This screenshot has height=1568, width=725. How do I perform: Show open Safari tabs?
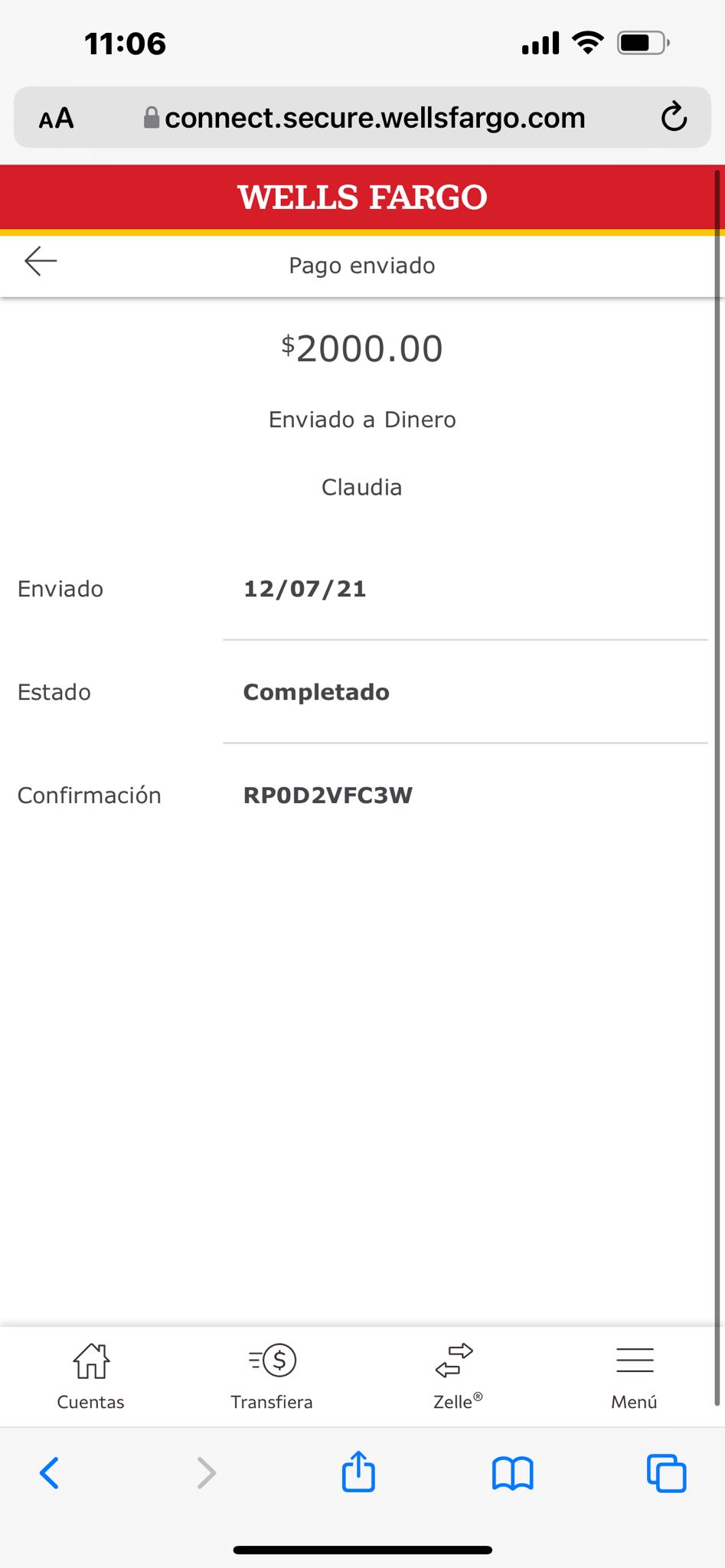tap(666, 1472)
